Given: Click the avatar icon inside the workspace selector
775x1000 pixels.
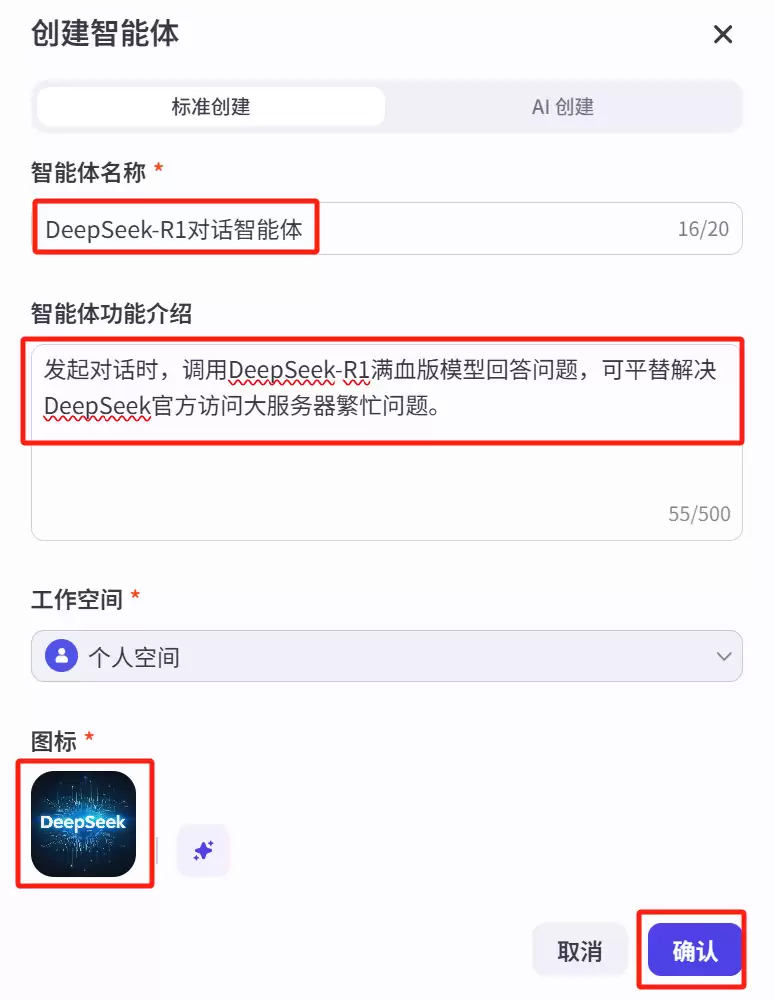Looking at the screenshot, I should point(60,657).
